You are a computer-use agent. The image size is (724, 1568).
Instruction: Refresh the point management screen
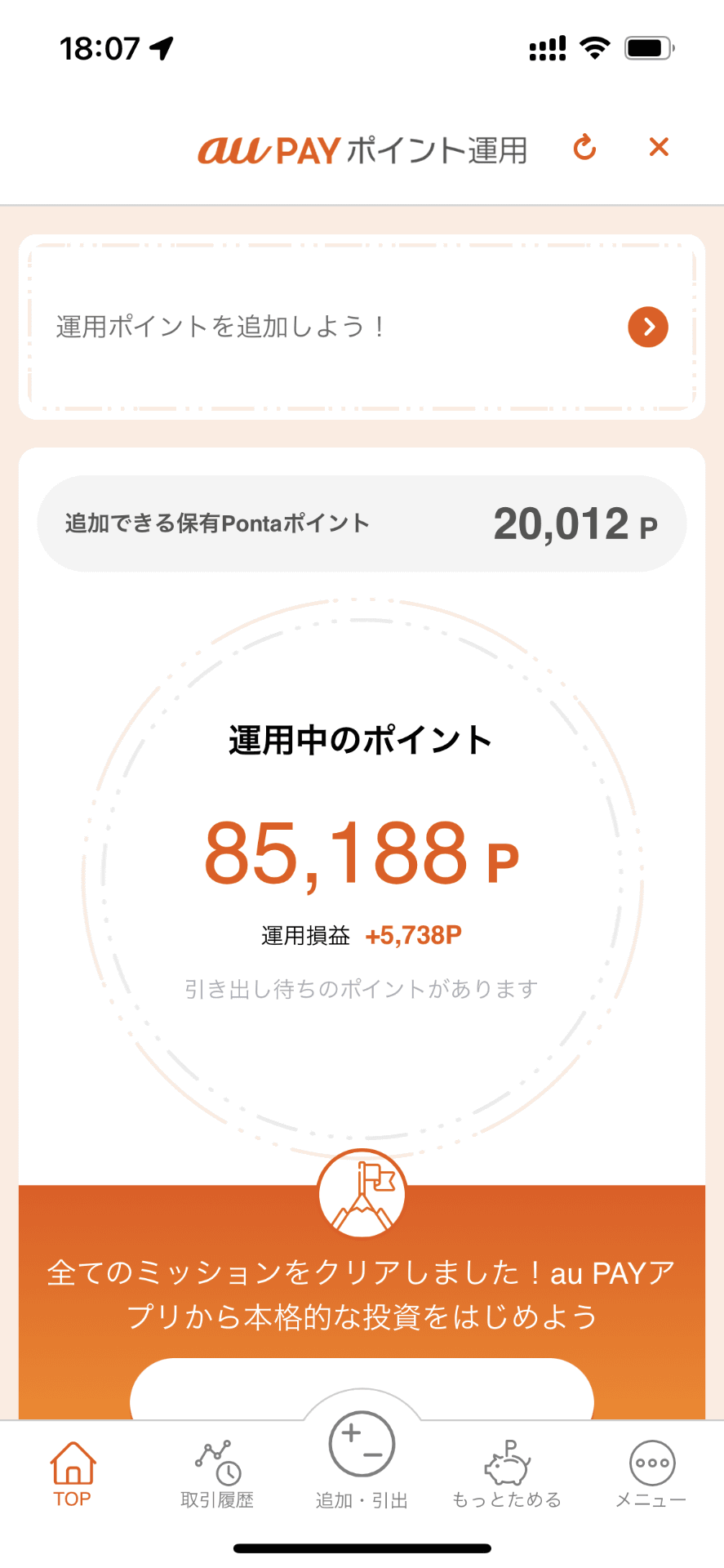point(584,148)
